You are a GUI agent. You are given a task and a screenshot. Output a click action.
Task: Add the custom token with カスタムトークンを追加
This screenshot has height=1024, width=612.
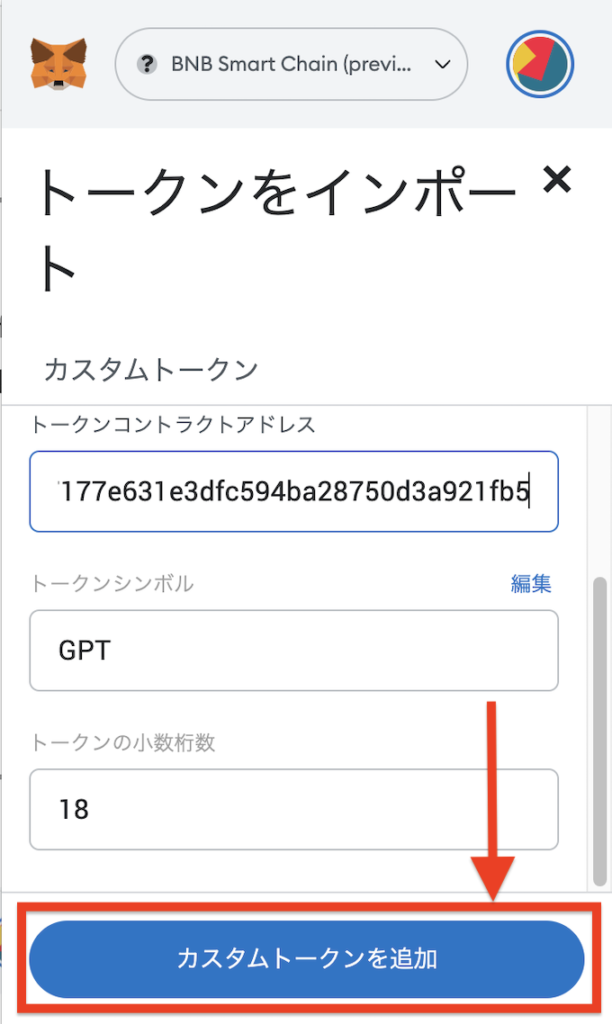[306, 959]
